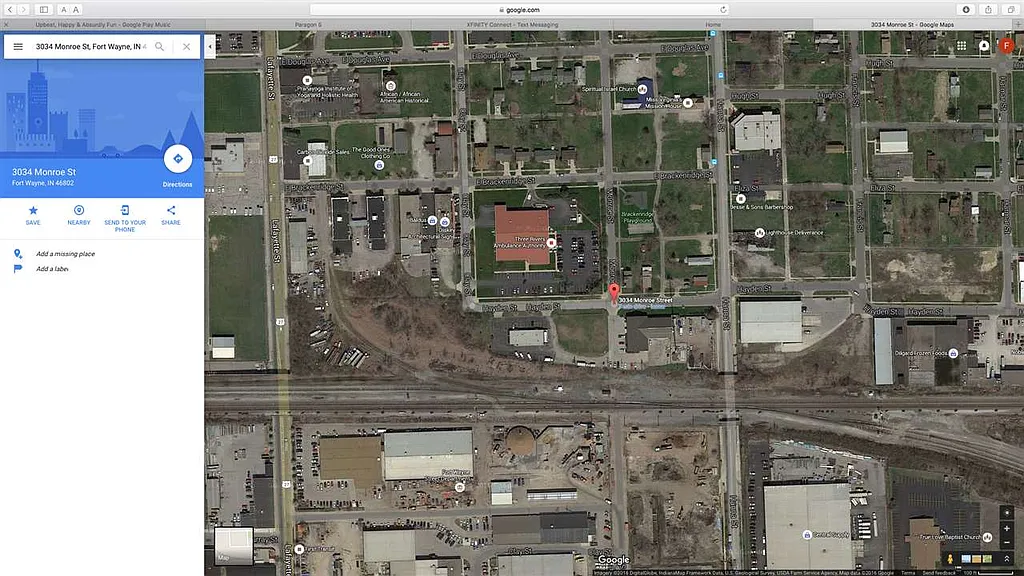Open the Google apps grid
1024x576 pixels.
coord(961,46)
